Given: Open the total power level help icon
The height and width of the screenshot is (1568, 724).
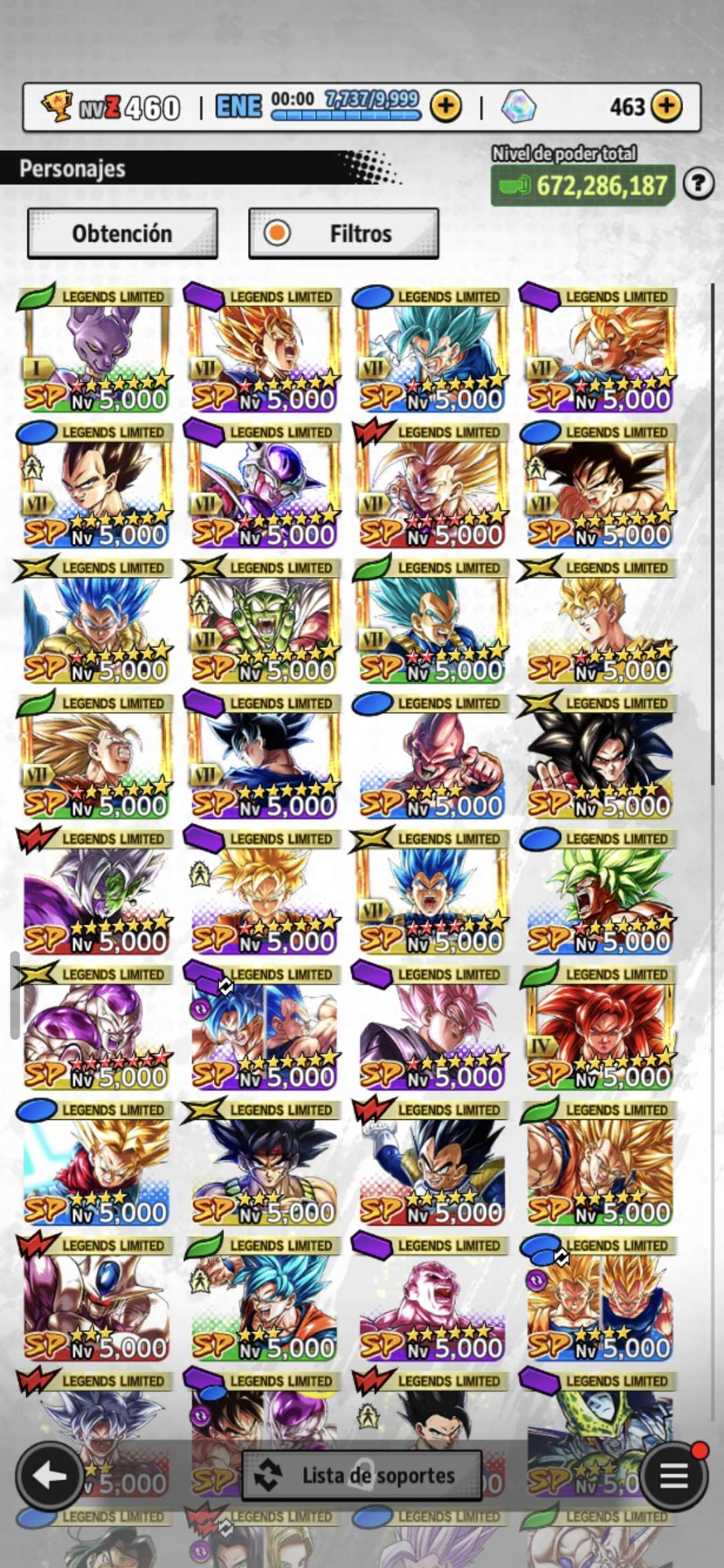Looking at the screenshot, I should (x=699, y=183).
